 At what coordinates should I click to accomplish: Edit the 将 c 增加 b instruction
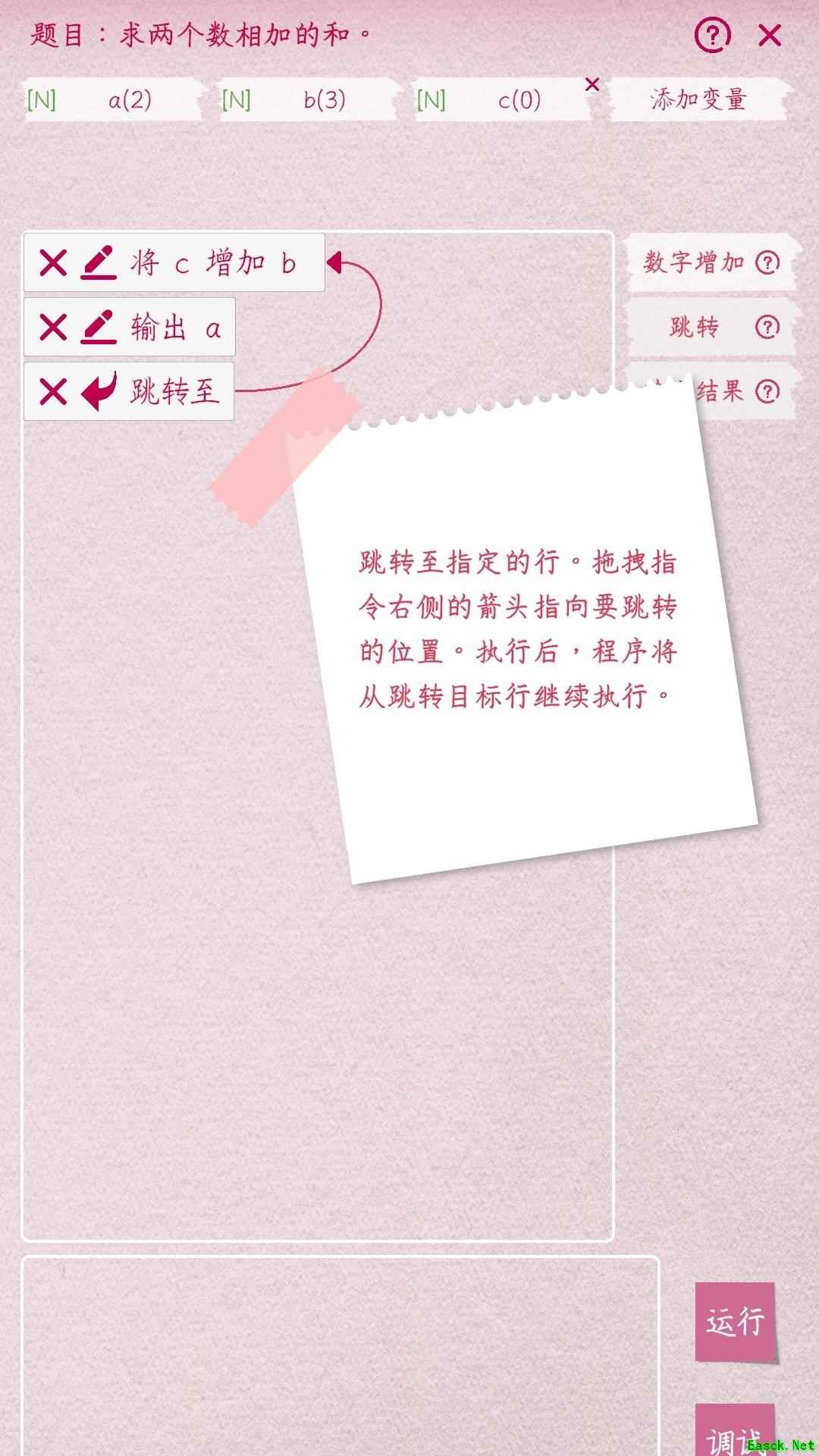point(99,263)
